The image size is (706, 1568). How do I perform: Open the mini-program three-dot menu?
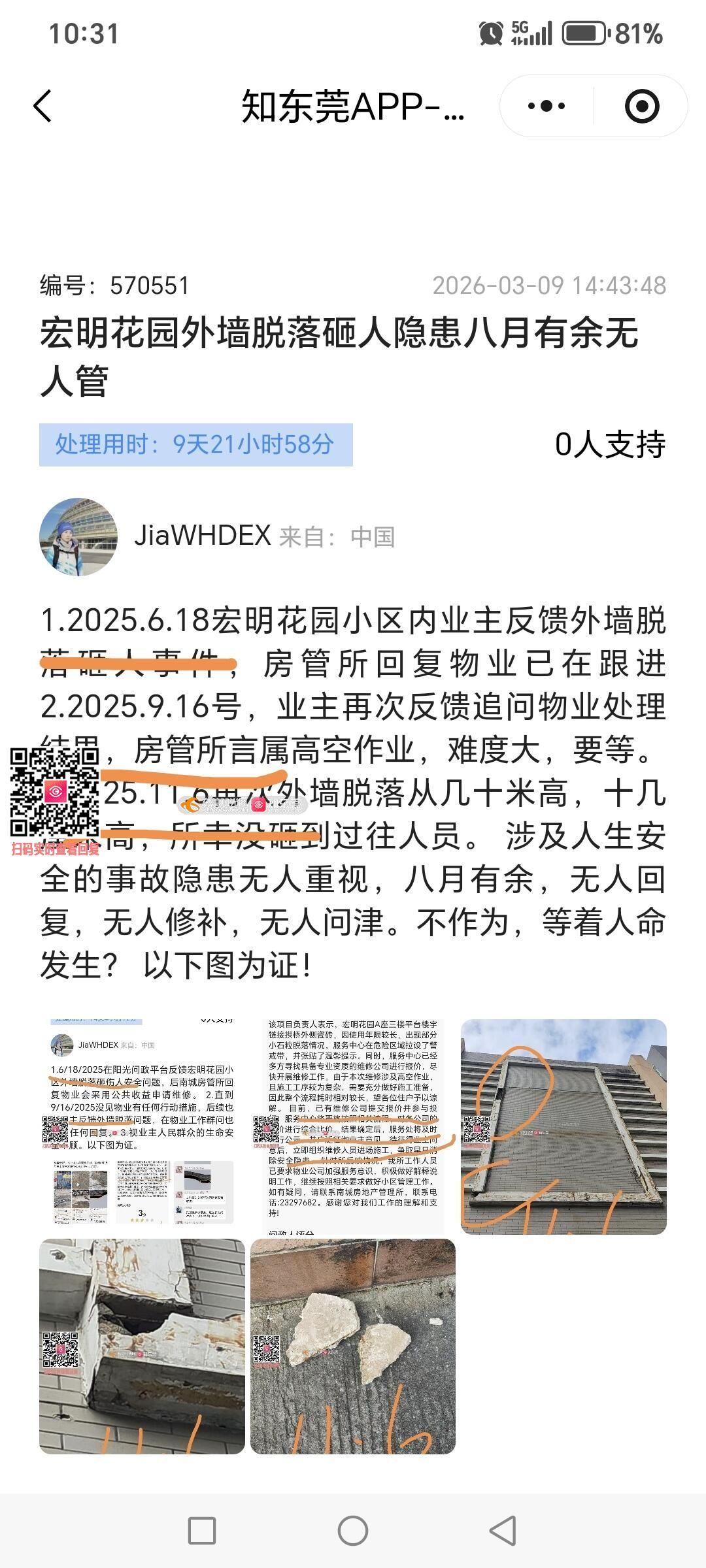pyautogui.click(x=546, y=106)
